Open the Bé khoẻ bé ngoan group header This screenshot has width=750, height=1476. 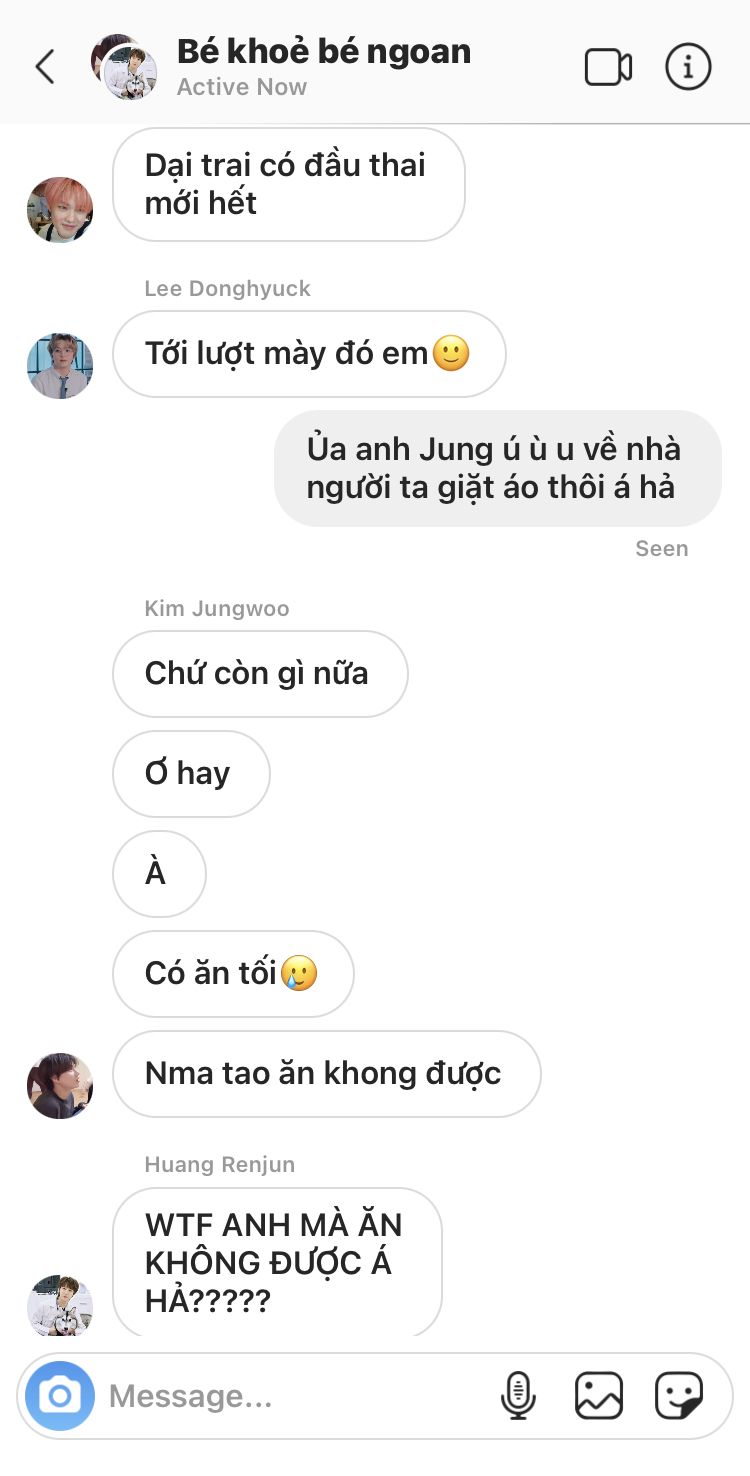[x=323, y=66]
